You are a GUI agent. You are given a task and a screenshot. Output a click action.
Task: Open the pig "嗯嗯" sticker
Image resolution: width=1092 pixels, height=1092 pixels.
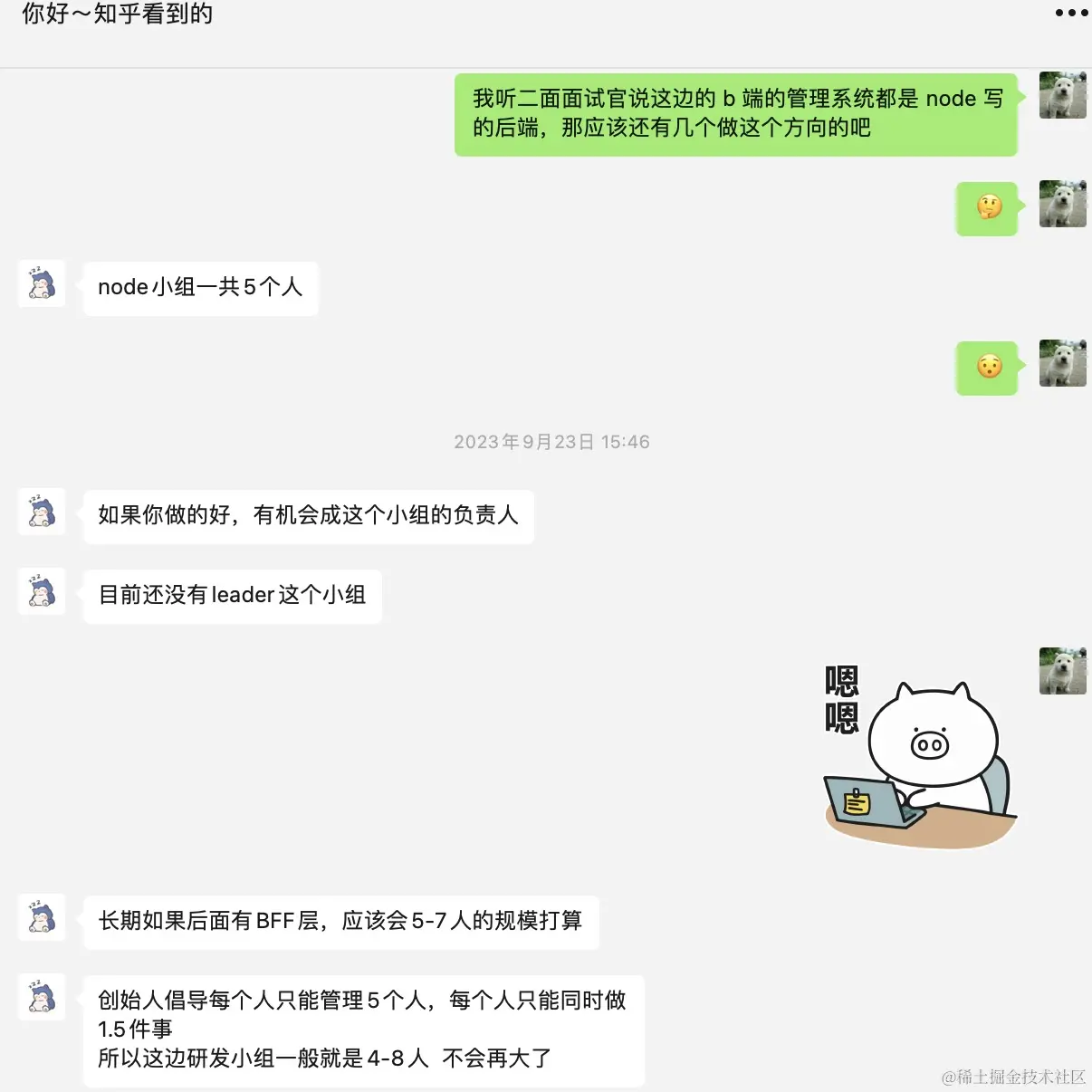tap(919, 756)
